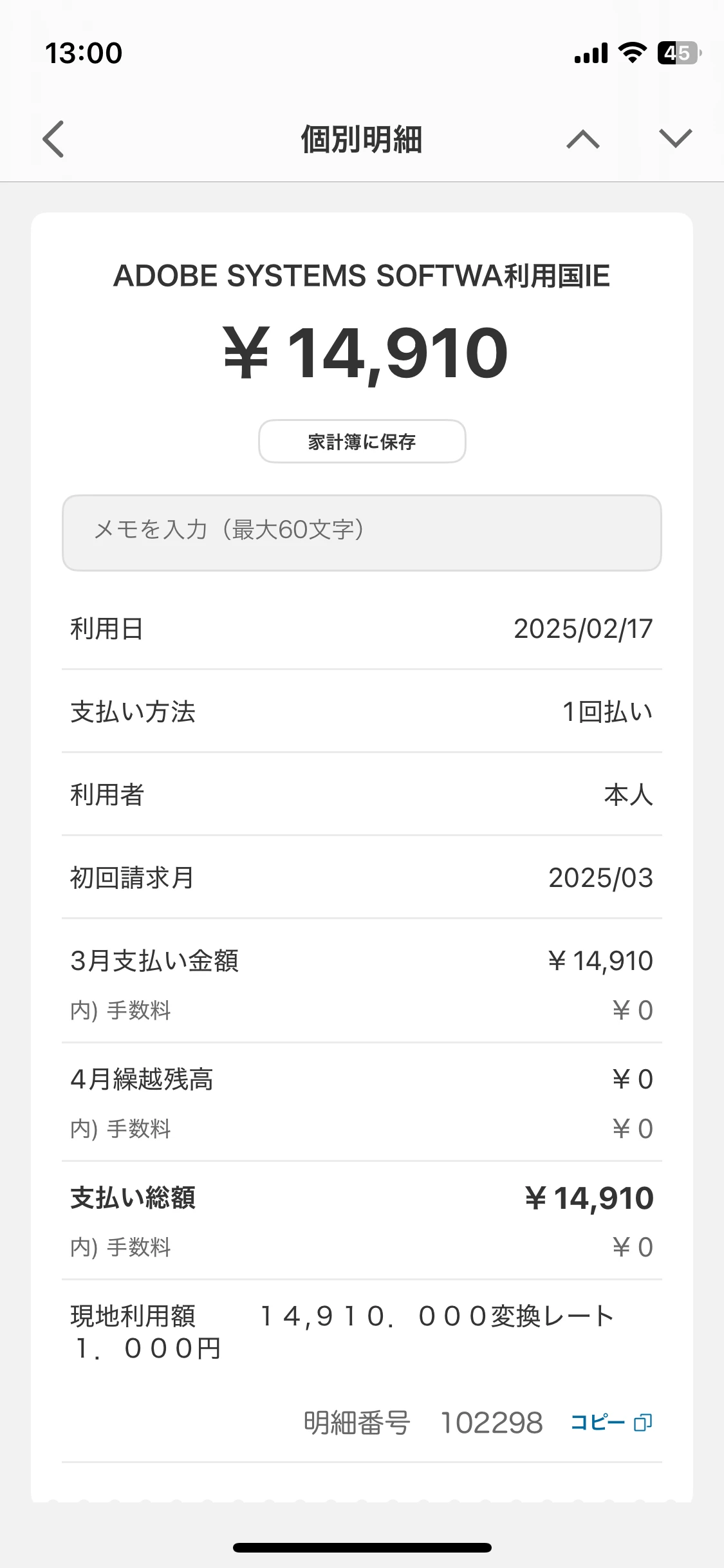Screen dimensions: 724x1568
Task: Show the next statement with the down chevron
Action: click(676, 138)
